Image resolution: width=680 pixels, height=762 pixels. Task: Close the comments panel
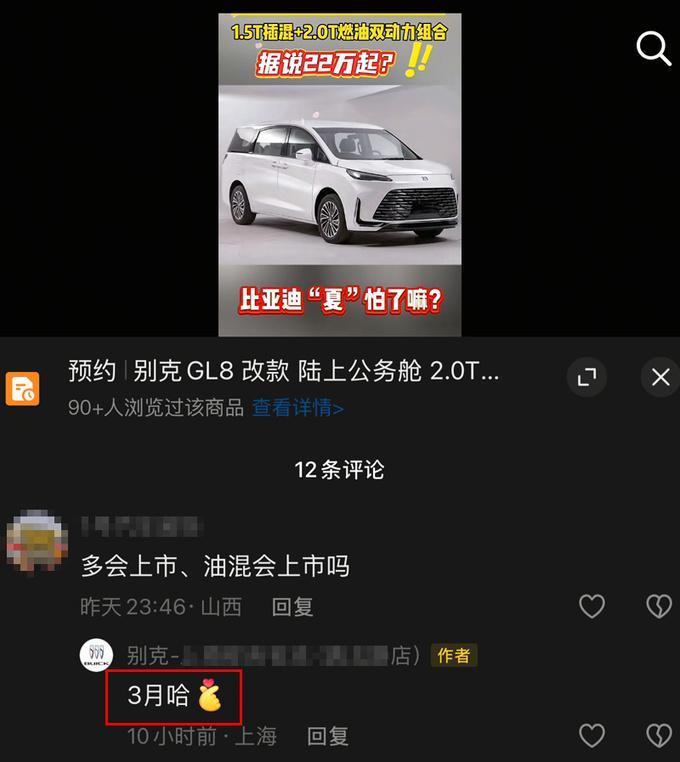[x=660, y=377]
